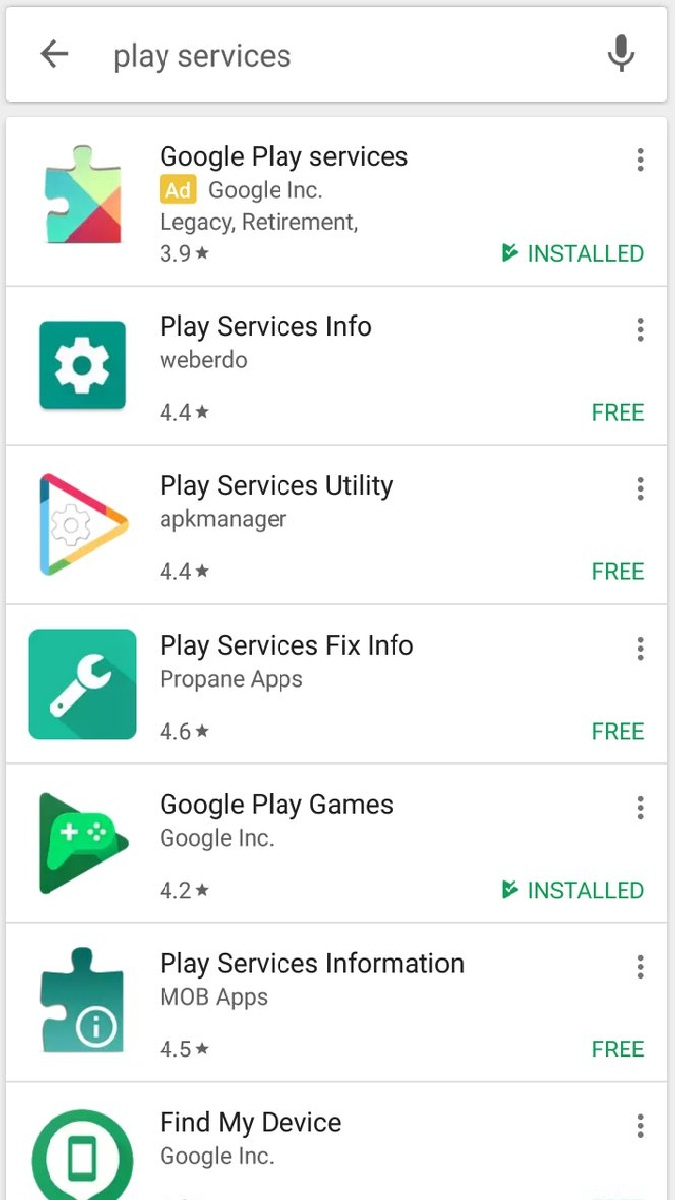675x1200 pixels.
Task: Open Find My Device app listing
Action: click(250, 1123)
